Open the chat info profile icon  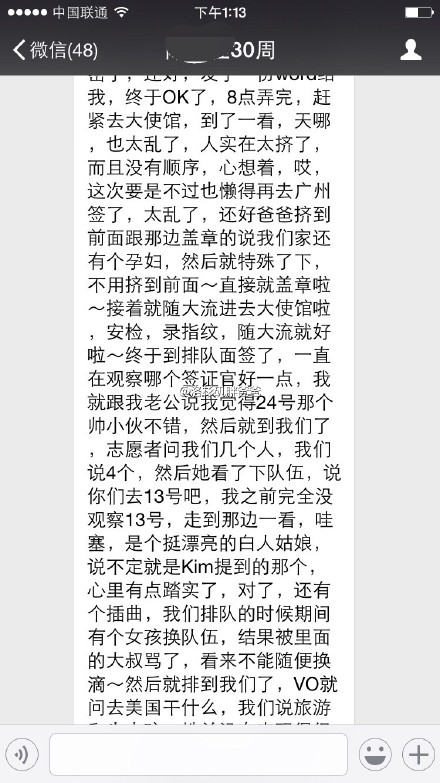411,50
